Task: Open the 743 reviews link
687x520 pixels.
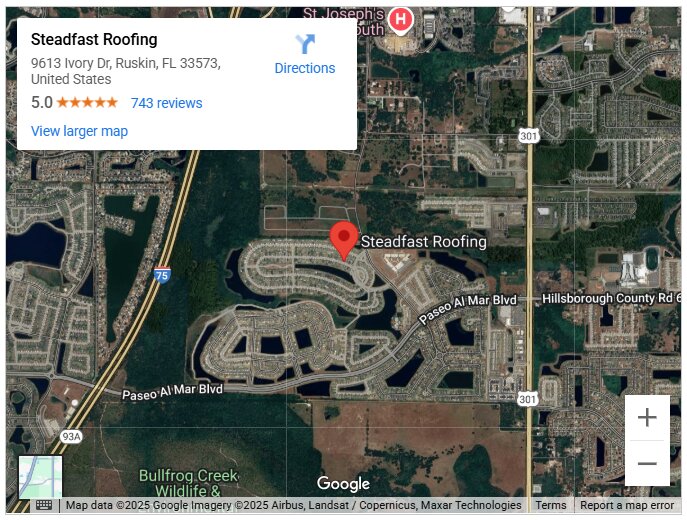Action: click(x=166, y=103)
